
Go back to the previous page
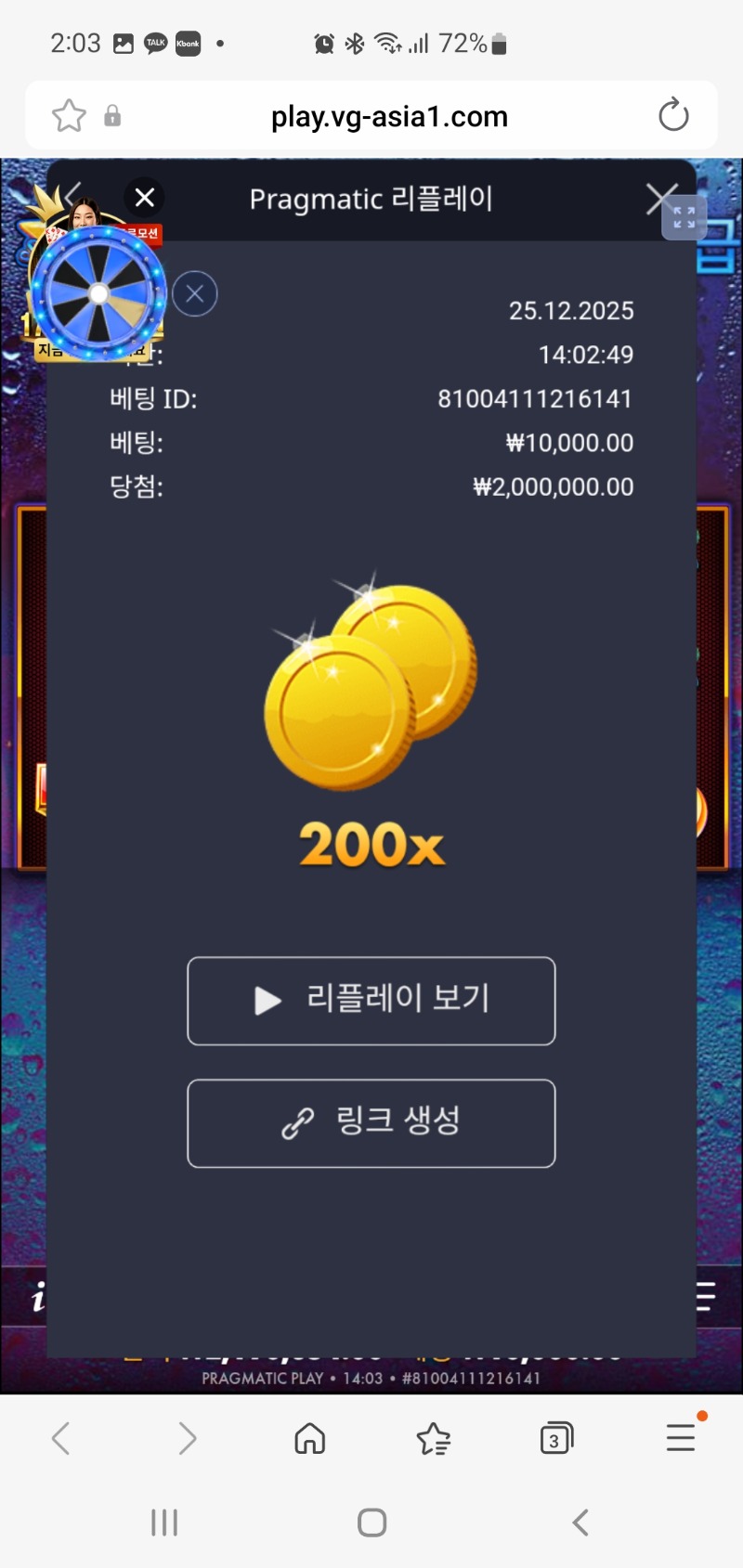coord(61,1438)
